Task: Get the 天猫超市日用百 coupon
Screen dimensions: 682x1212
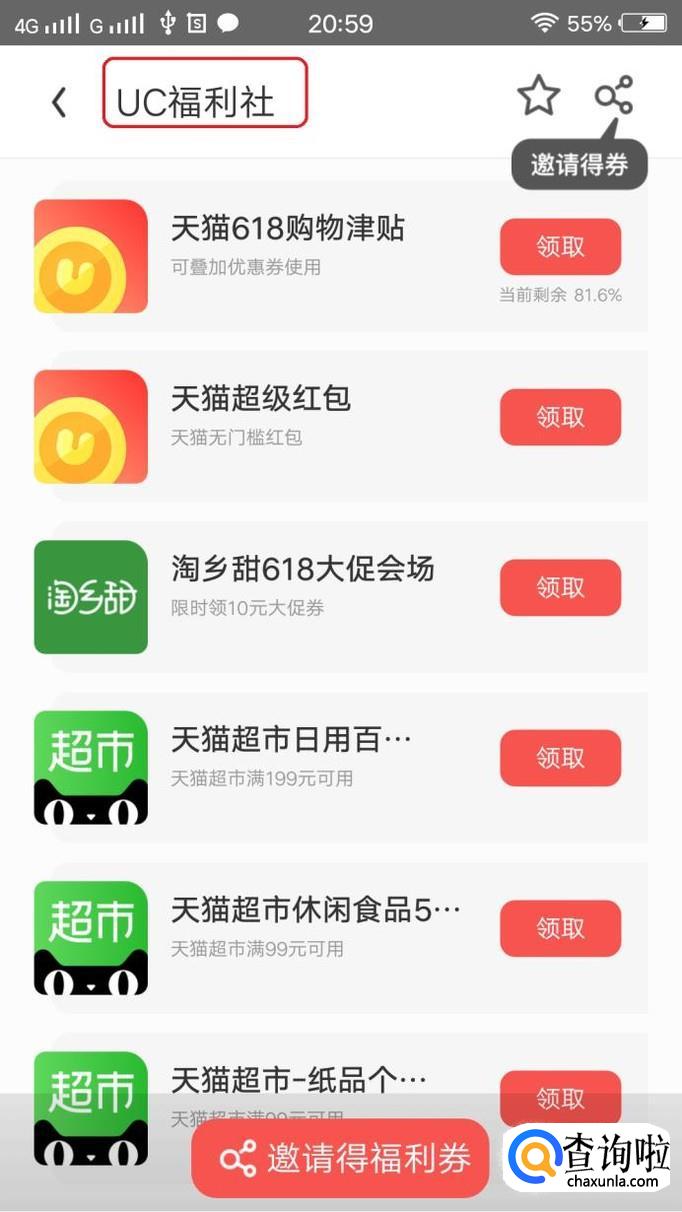Action: [x=560, y=758]
